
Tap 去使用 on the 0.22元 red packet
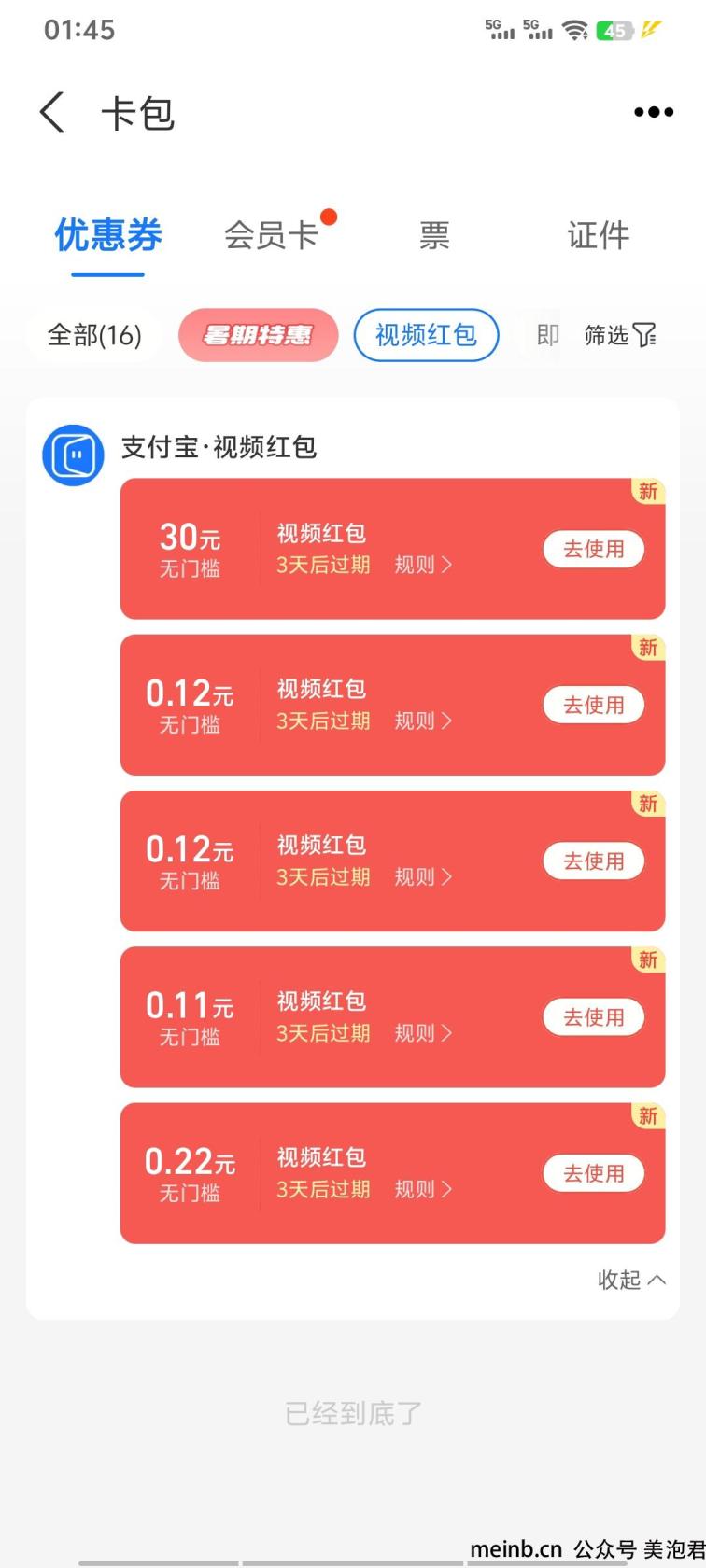[x=594, y=1173]
